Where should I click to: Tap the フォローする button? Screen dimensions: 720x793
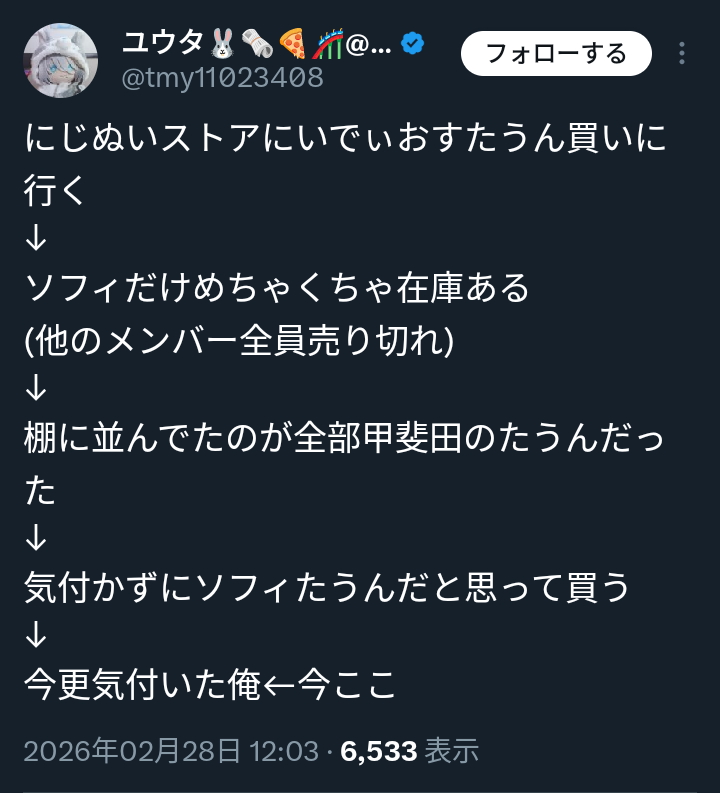[x=556, y=53]
